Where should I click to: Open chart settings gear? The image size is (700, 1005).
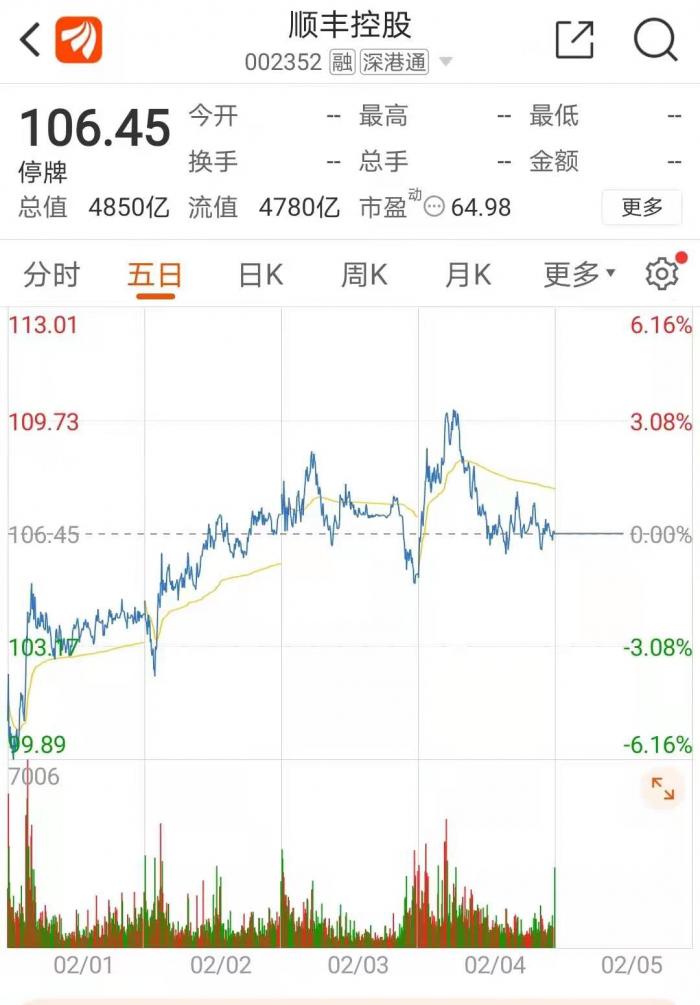(x=661, y=274)
